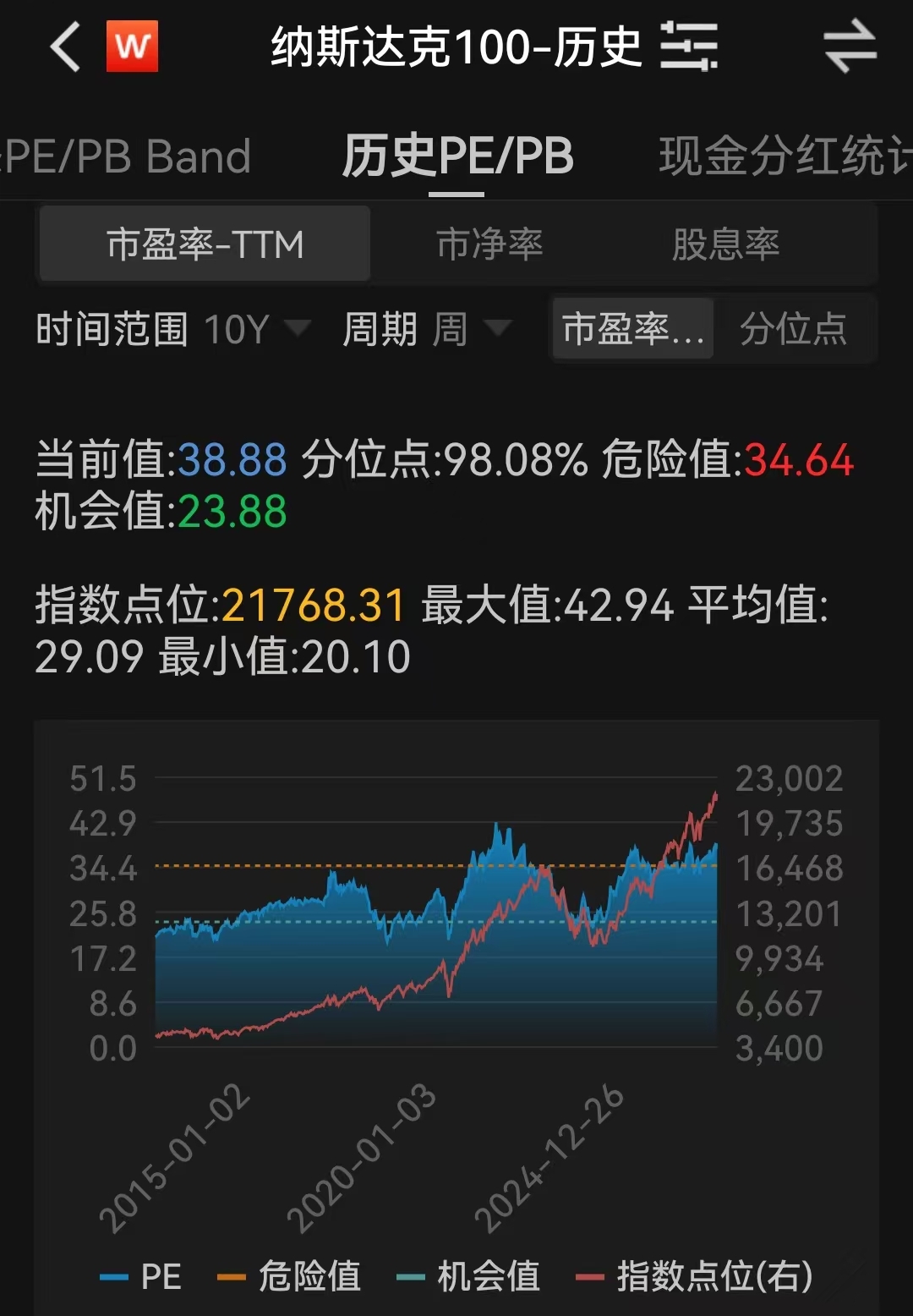This screenshot has height=1316, width=913.
Task: Switch to the 市净率 segment
Action: click(489, 244)
